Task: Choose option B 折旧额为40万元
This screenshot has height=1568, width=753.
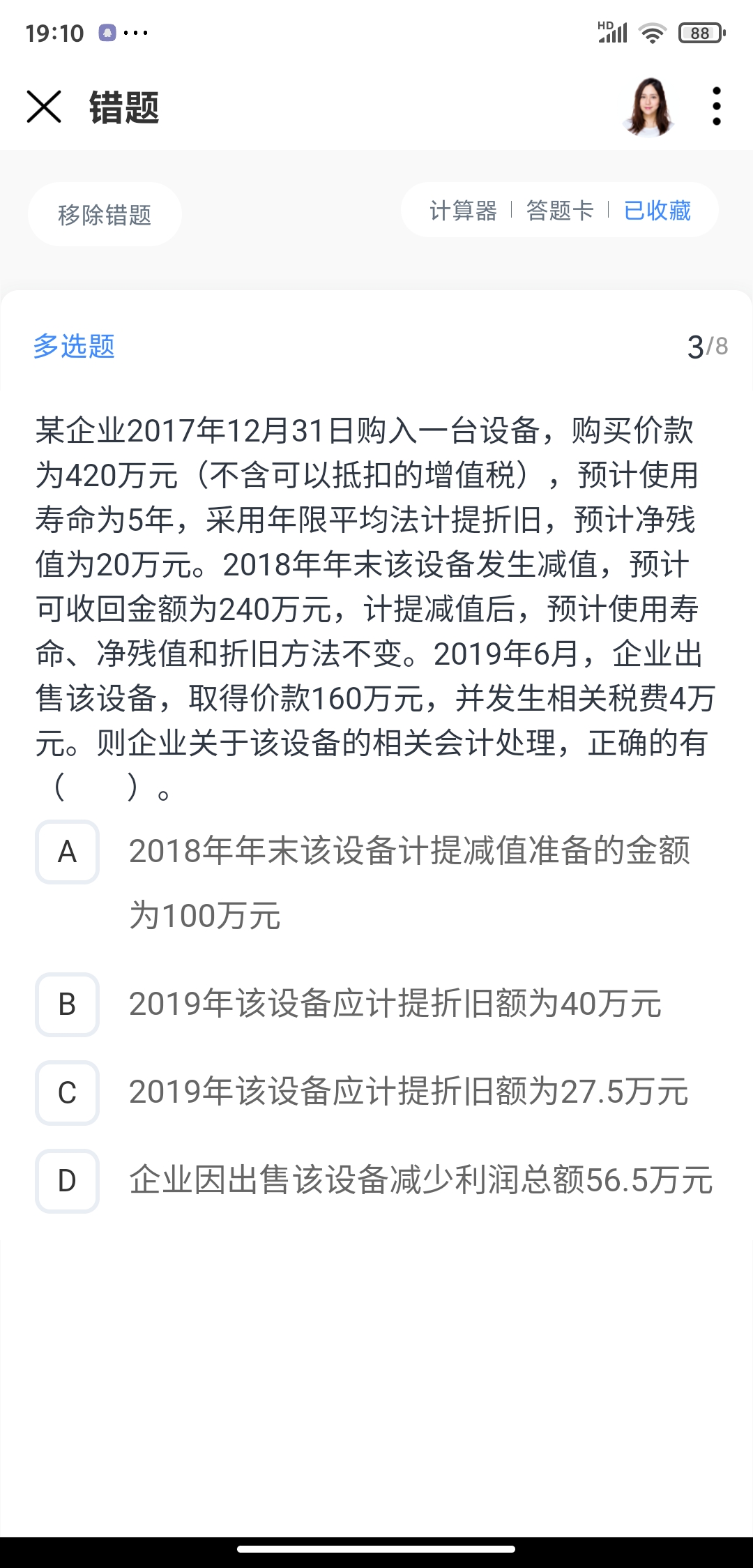Action: click(x=67, y=1004)
